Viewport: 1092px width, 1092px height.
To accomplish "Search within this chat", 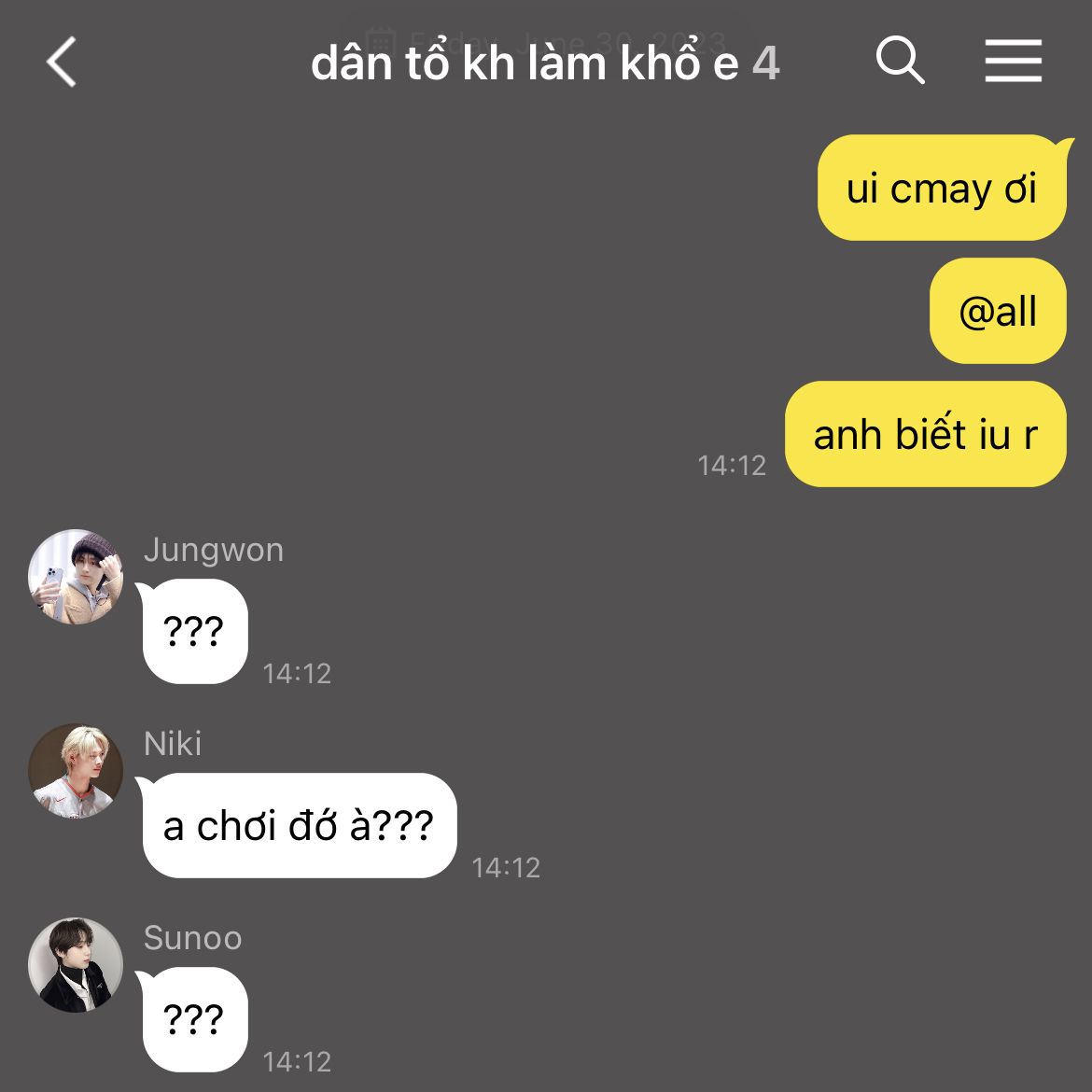I will pyautogui.click(x=900, y=62).
